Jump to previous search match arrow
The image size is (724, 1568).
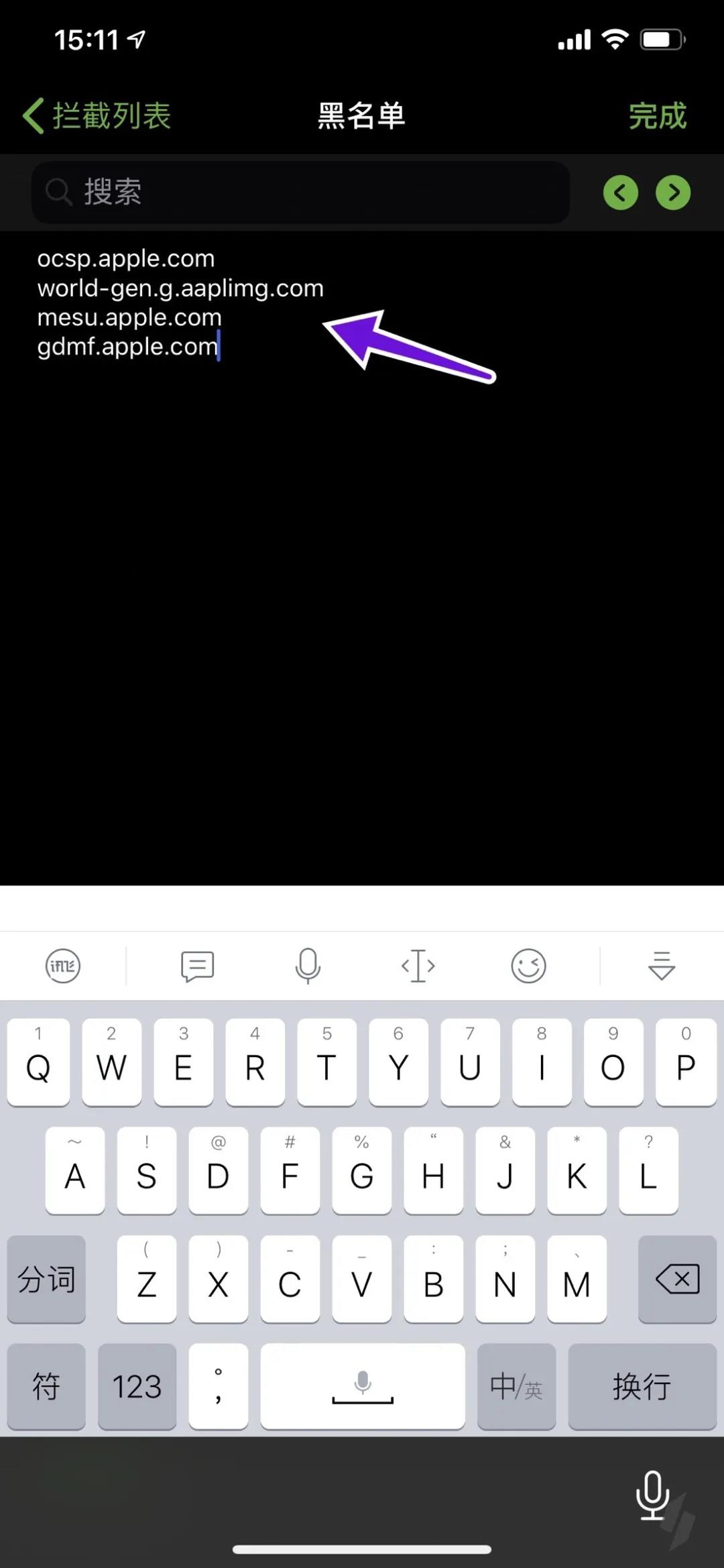point(621,192)
